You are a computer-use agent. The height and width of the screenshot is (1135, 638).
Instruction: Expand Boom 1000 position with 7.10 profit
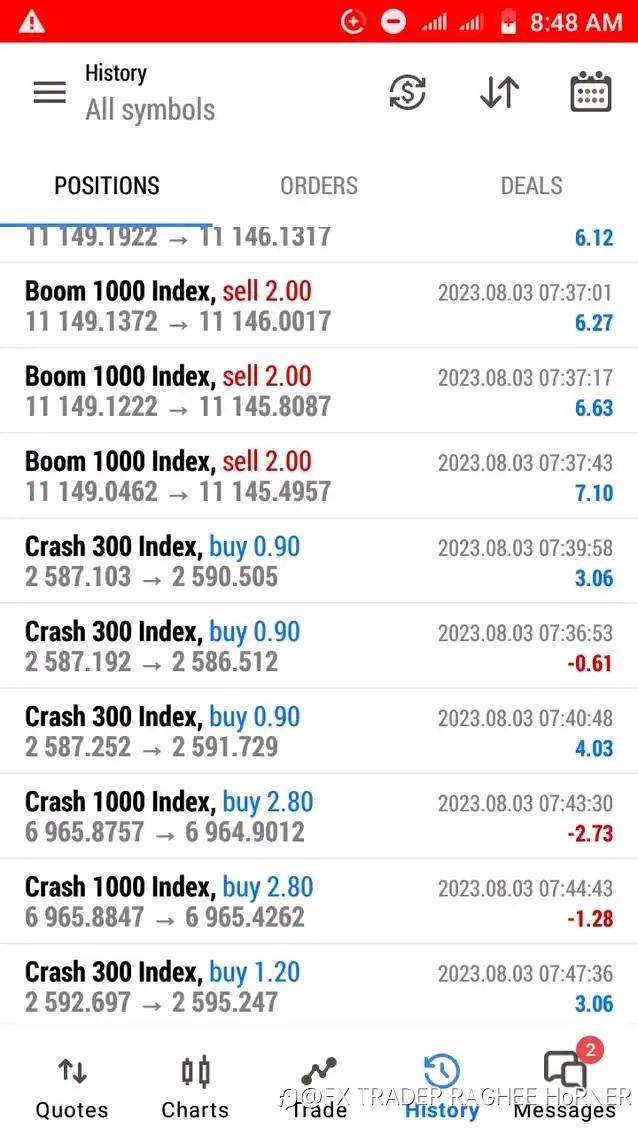click(x=319, y=476)
